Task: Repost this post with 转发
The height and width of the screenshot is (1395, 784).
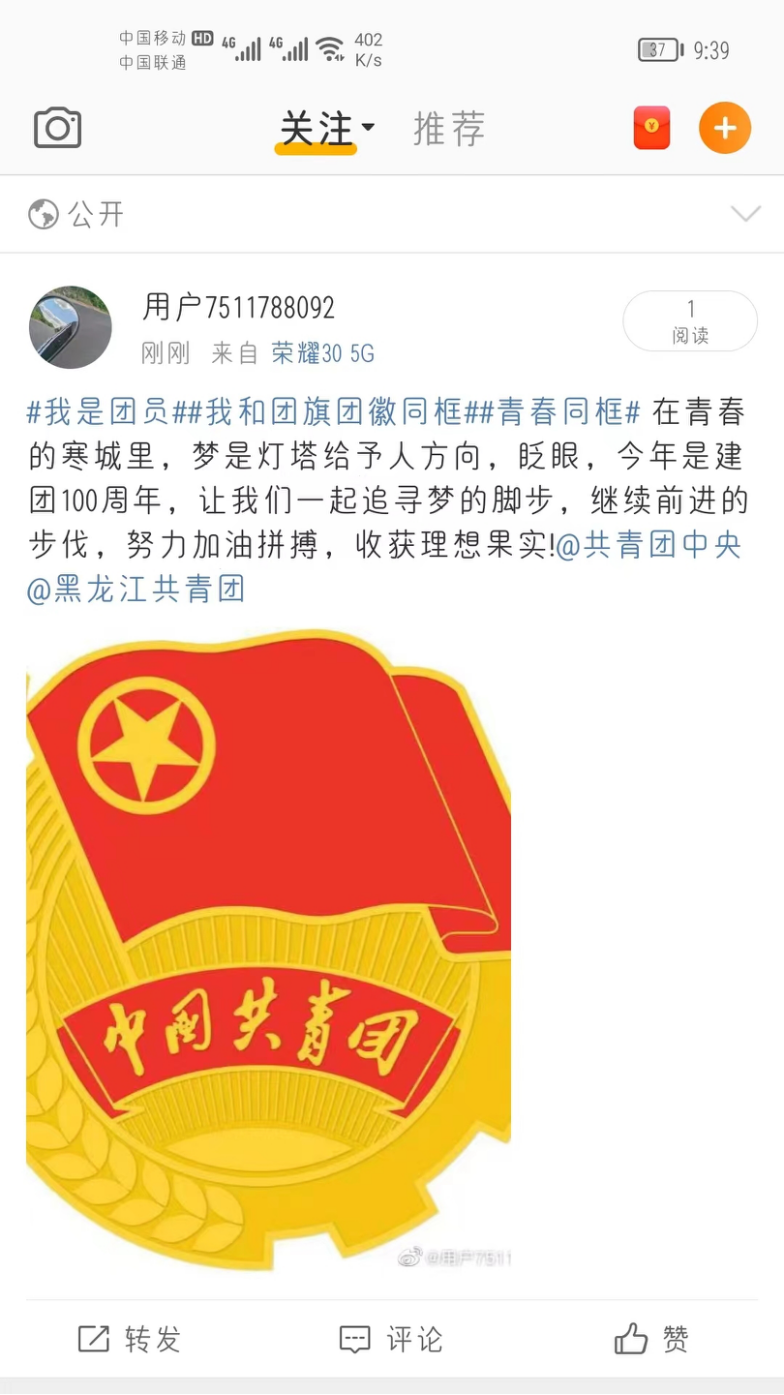Action: coord(129,1338)
